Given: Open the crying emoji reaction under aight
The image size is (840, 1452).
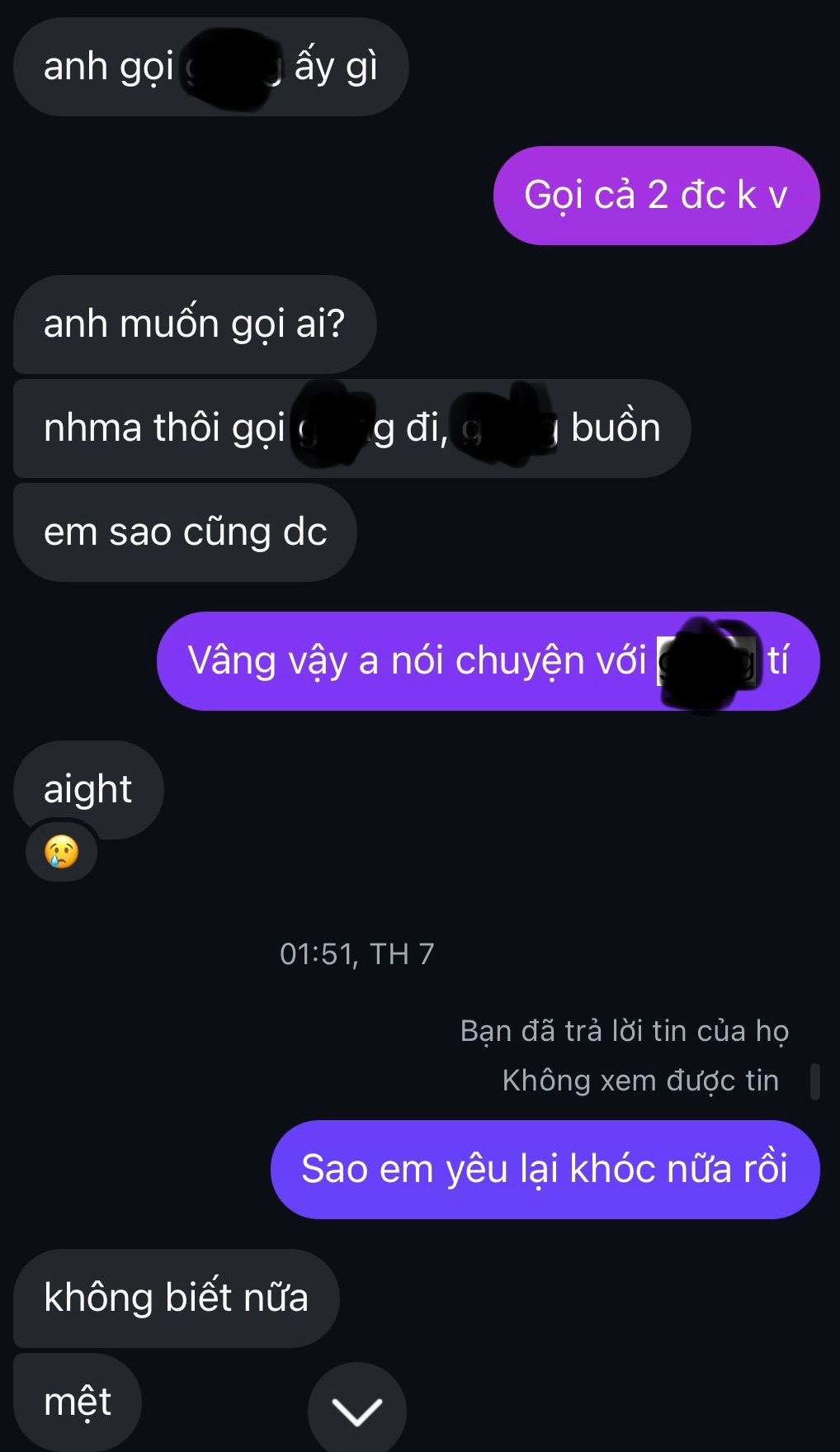Looking at the screenshot, I should (62, 852).
